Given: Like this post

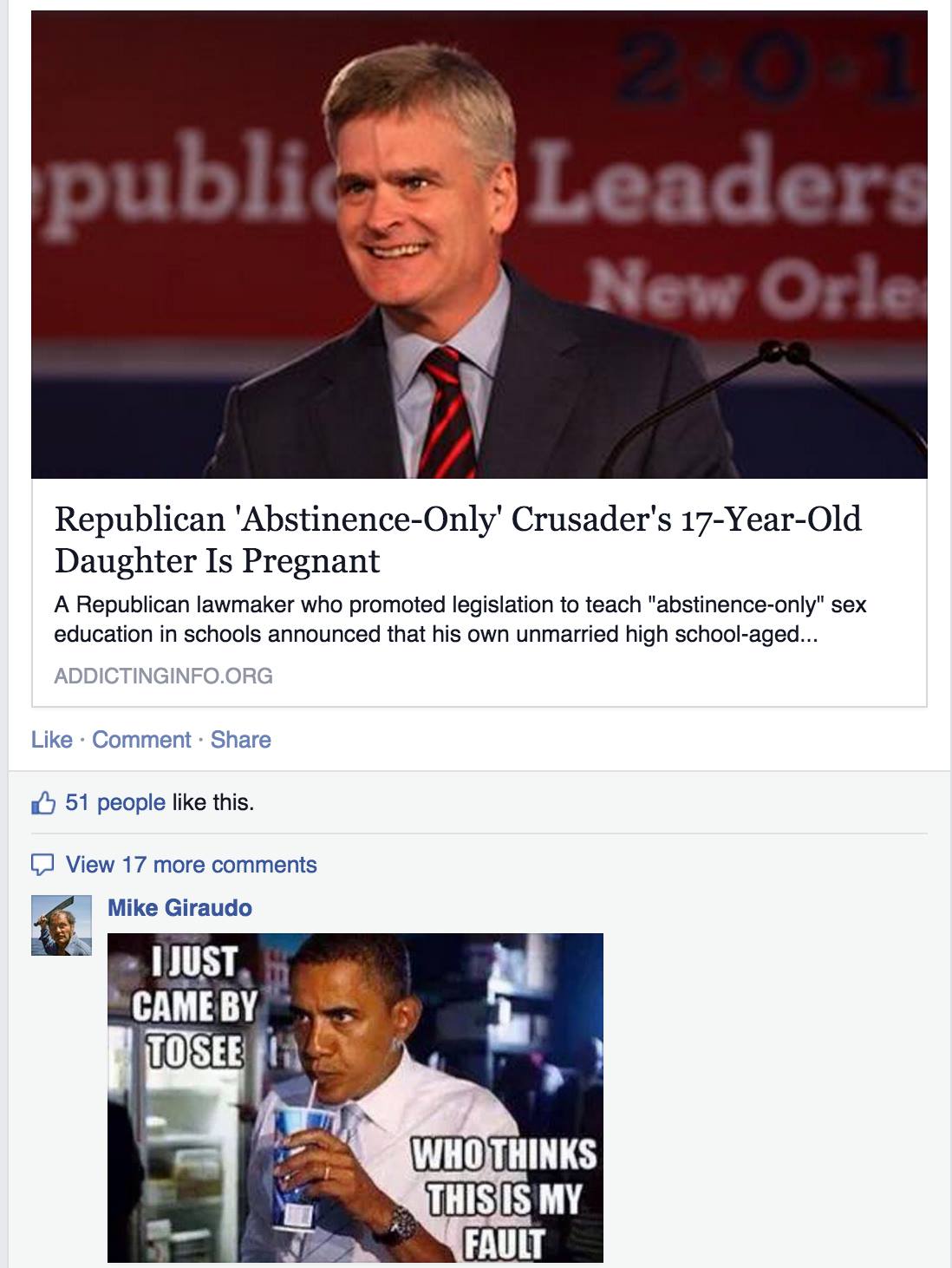Looking at the screenshot, I should [51, 740].
